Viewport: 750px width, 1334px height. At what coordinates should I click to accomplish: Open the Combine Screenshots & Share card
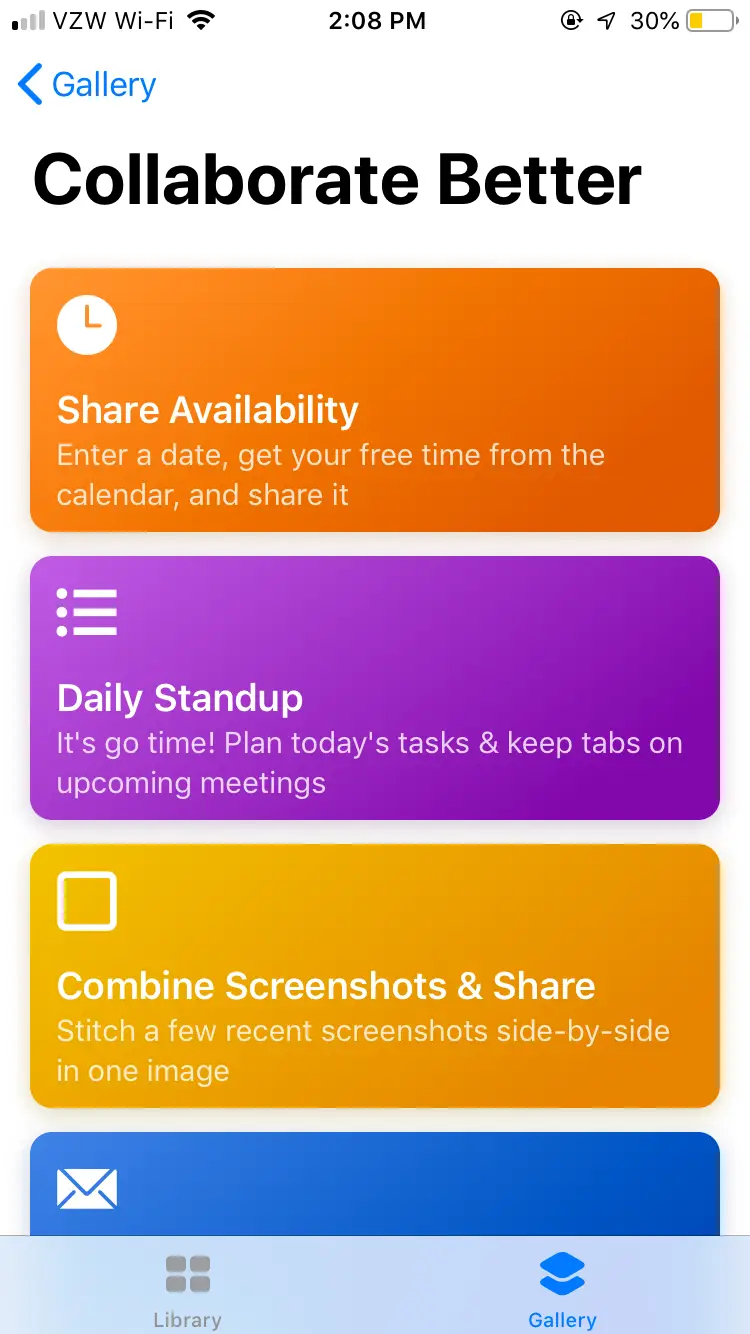pyautogui.click(x=375, y=976)
